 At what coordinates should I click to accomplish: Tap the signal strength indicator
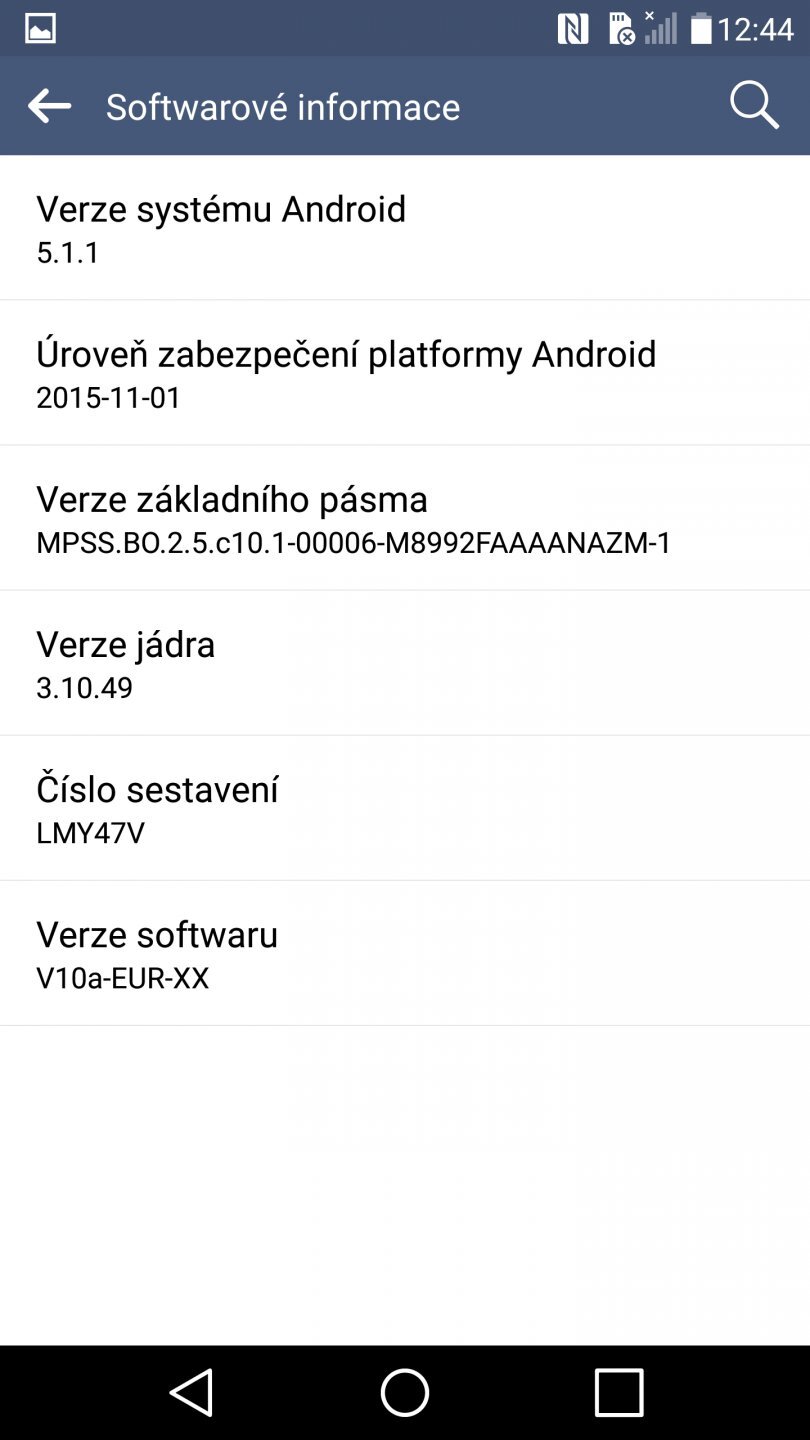pyautogui.click(x=663, y=28)
